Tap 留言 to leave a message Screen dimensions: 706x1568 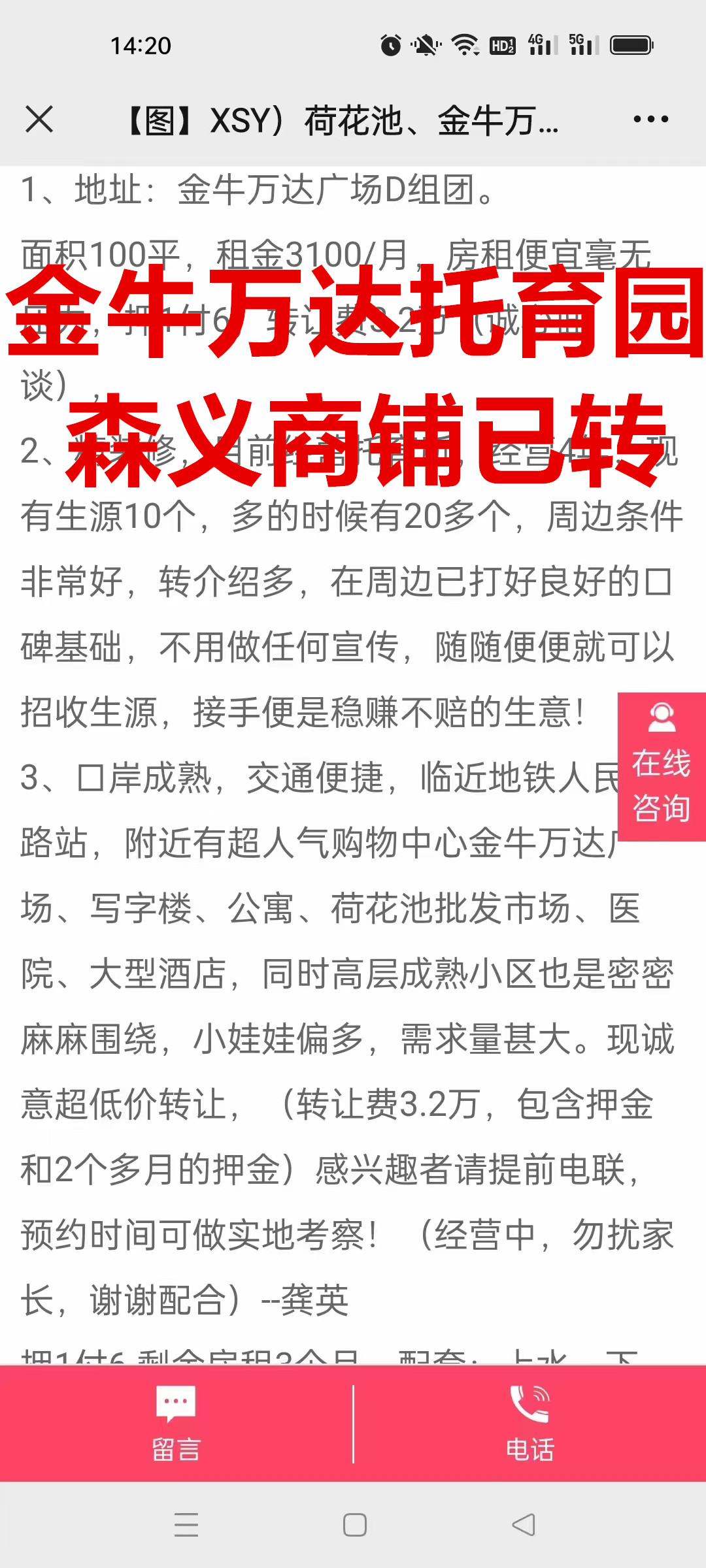click(176, 1424)
